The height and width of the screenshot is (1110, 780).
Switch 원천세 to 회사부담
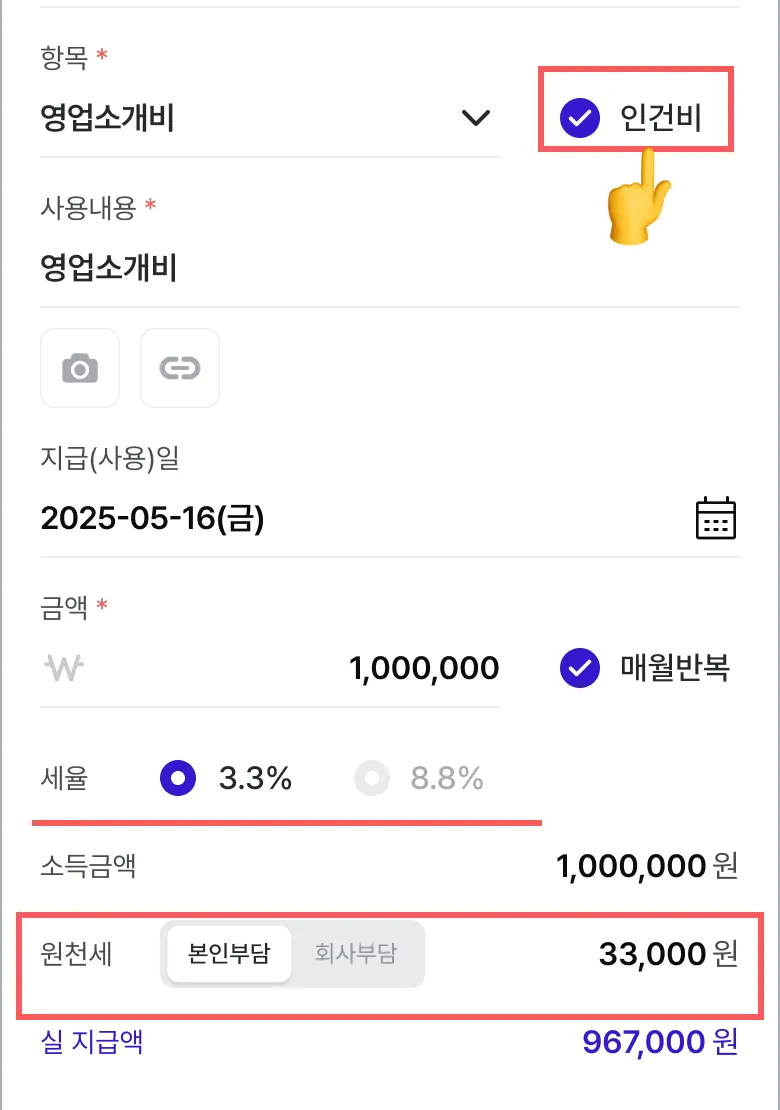[356, 954]
